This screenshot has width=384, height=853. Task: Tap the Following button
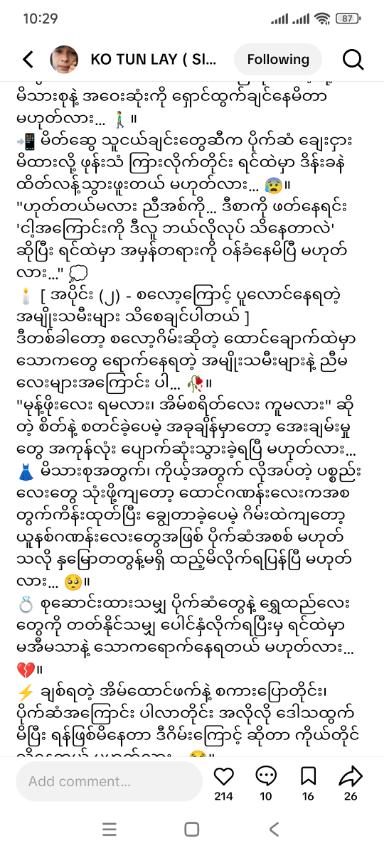(278, 59)
